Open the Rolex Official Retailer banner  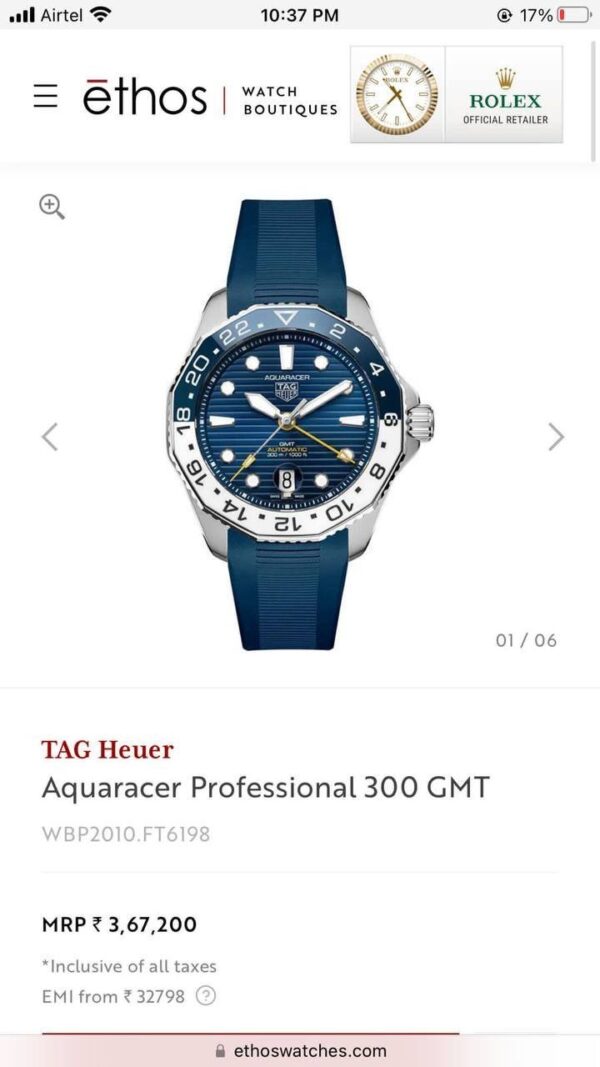pyautogui.click(x=456, y=95)
